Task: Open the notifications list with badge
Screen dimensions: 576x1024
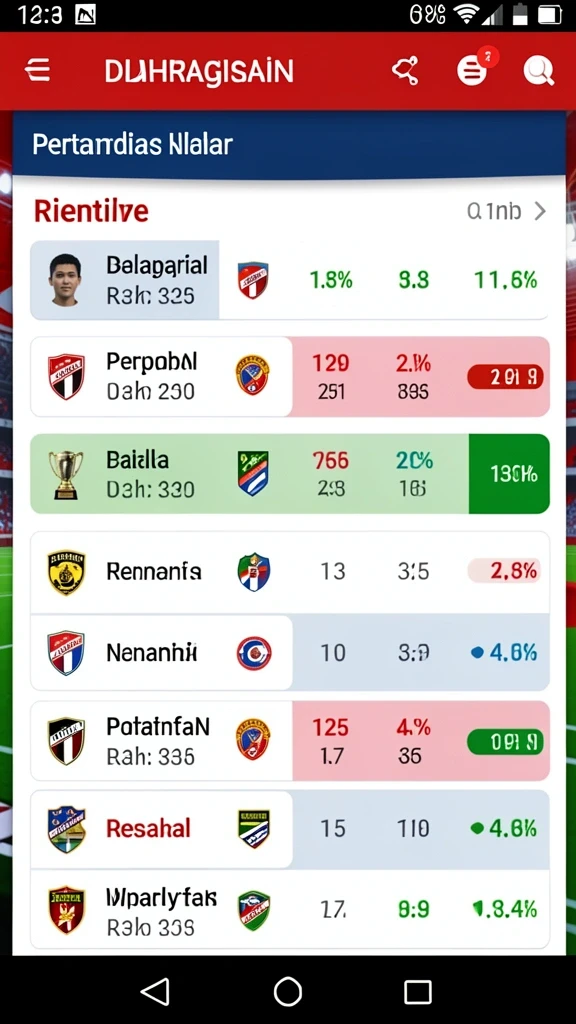Action: [x=474, y=69]
